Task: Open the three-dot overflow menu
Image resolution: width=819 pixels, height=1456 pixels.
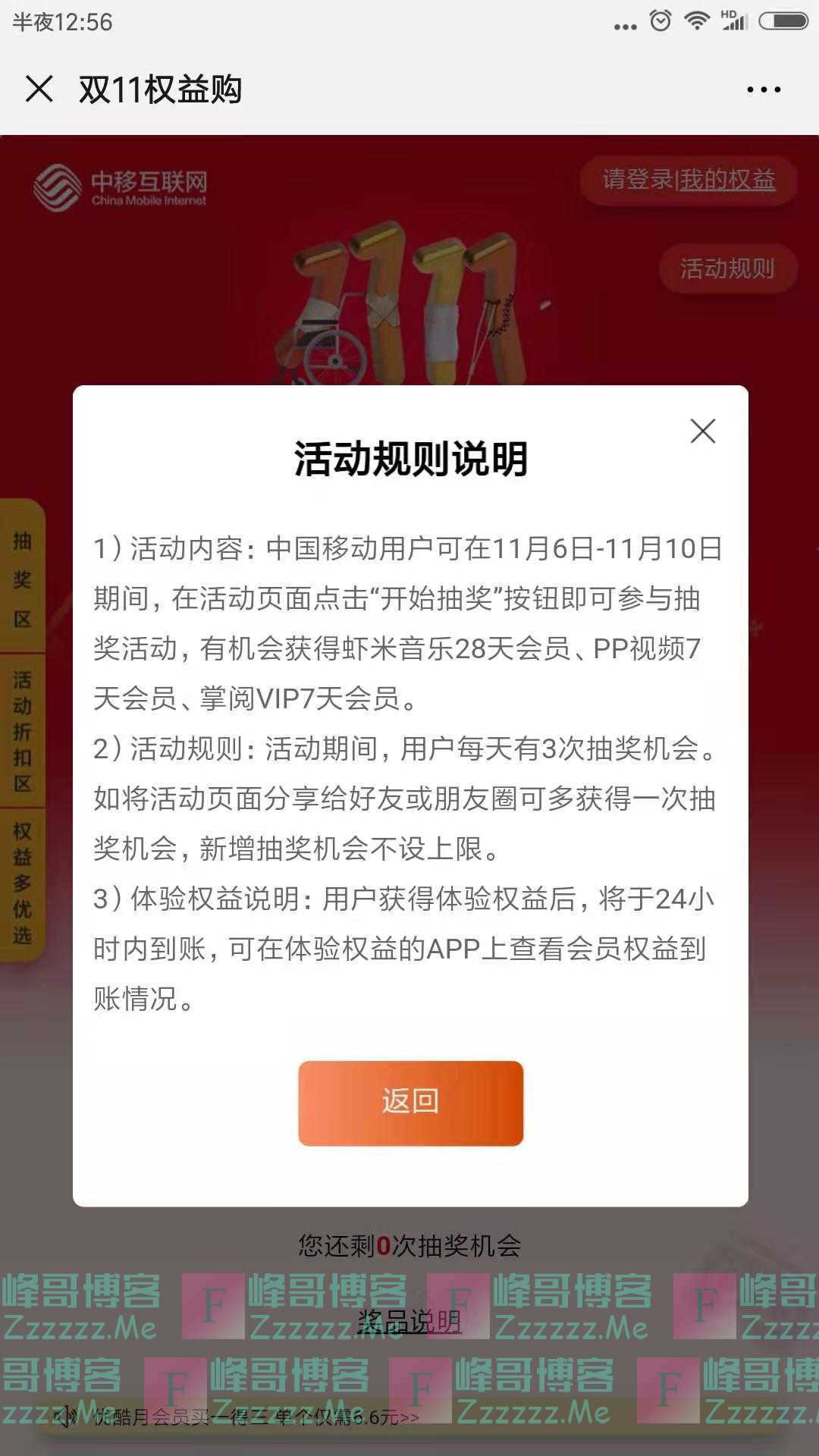Action: pyautogui.click(x=763, y=89)
